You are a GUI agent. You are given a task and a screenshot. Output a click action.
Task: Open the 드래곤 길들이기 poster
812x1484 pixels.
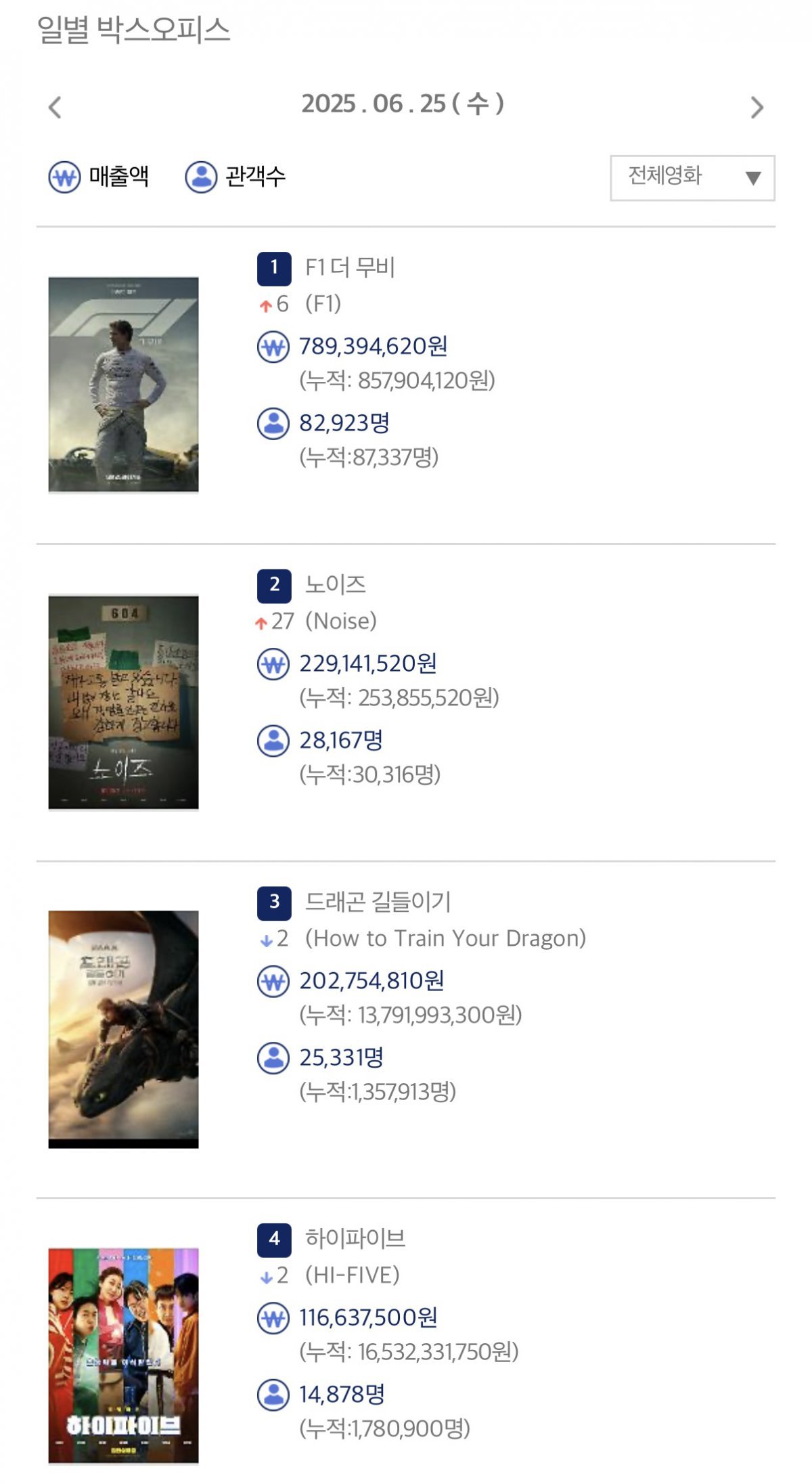point(123,1029)
